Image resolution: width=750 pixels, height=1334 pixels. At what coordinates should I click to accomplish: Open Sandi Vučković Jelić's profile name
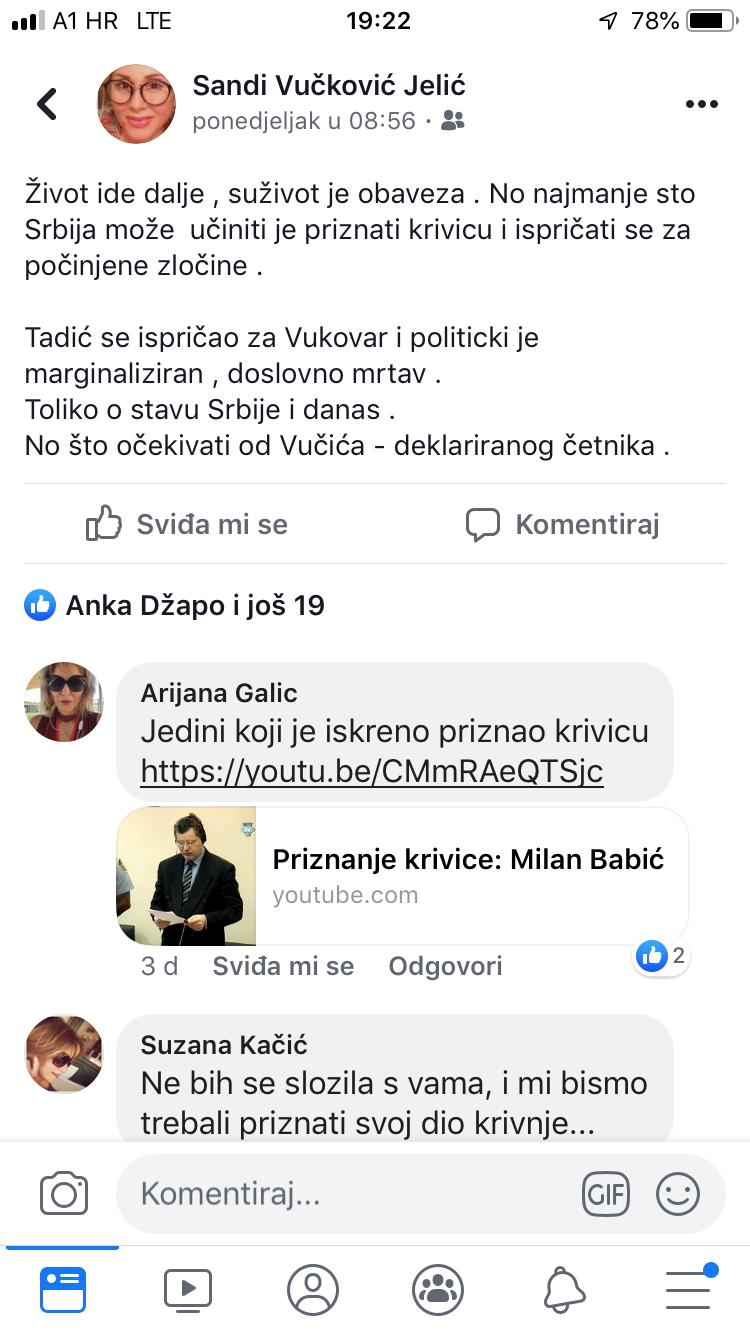pos(329,86)
